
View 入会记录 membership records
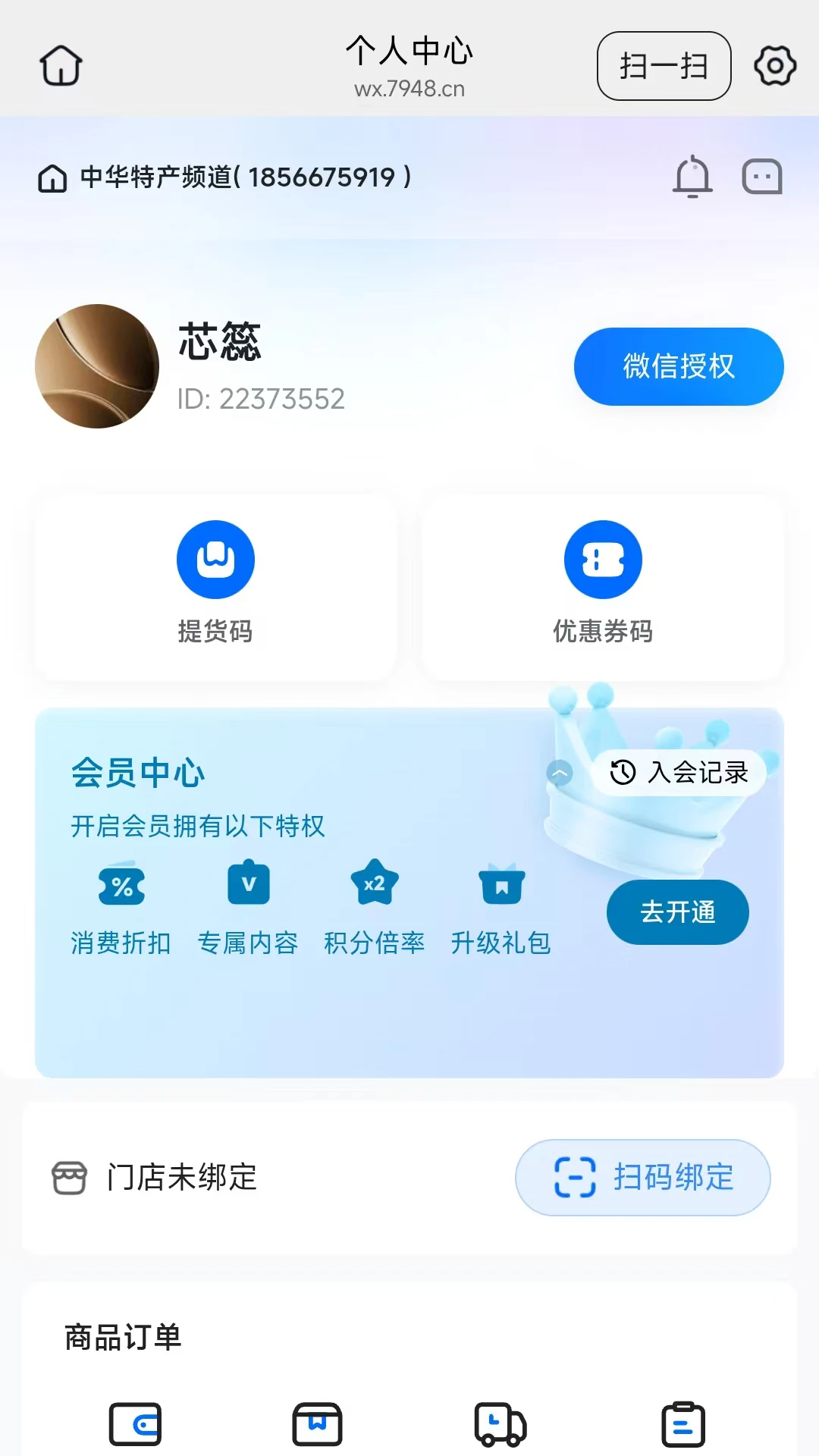(x=679, y=773)
